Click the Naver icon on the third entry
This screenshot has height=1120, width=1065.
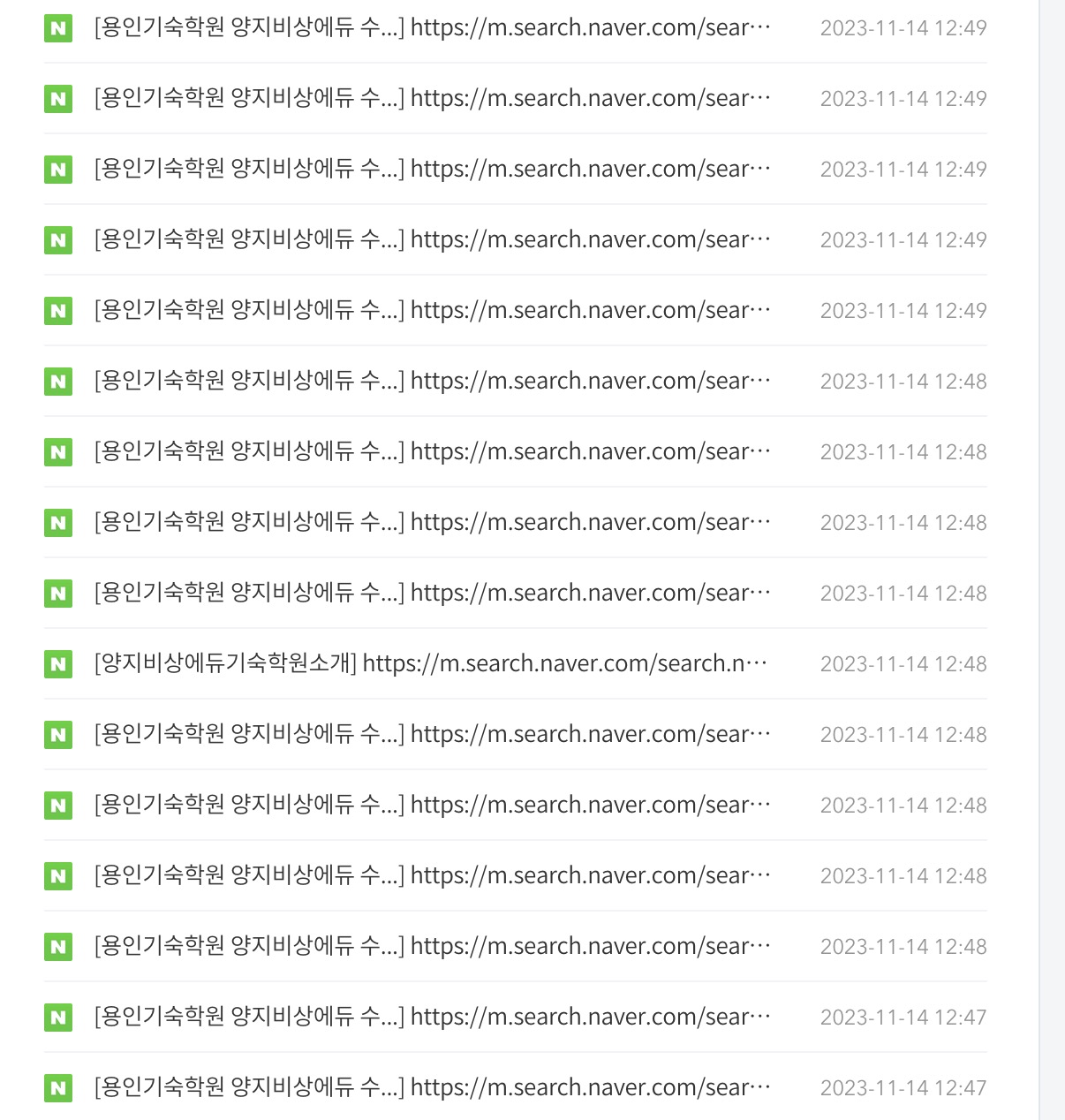[x=57, y=169]
